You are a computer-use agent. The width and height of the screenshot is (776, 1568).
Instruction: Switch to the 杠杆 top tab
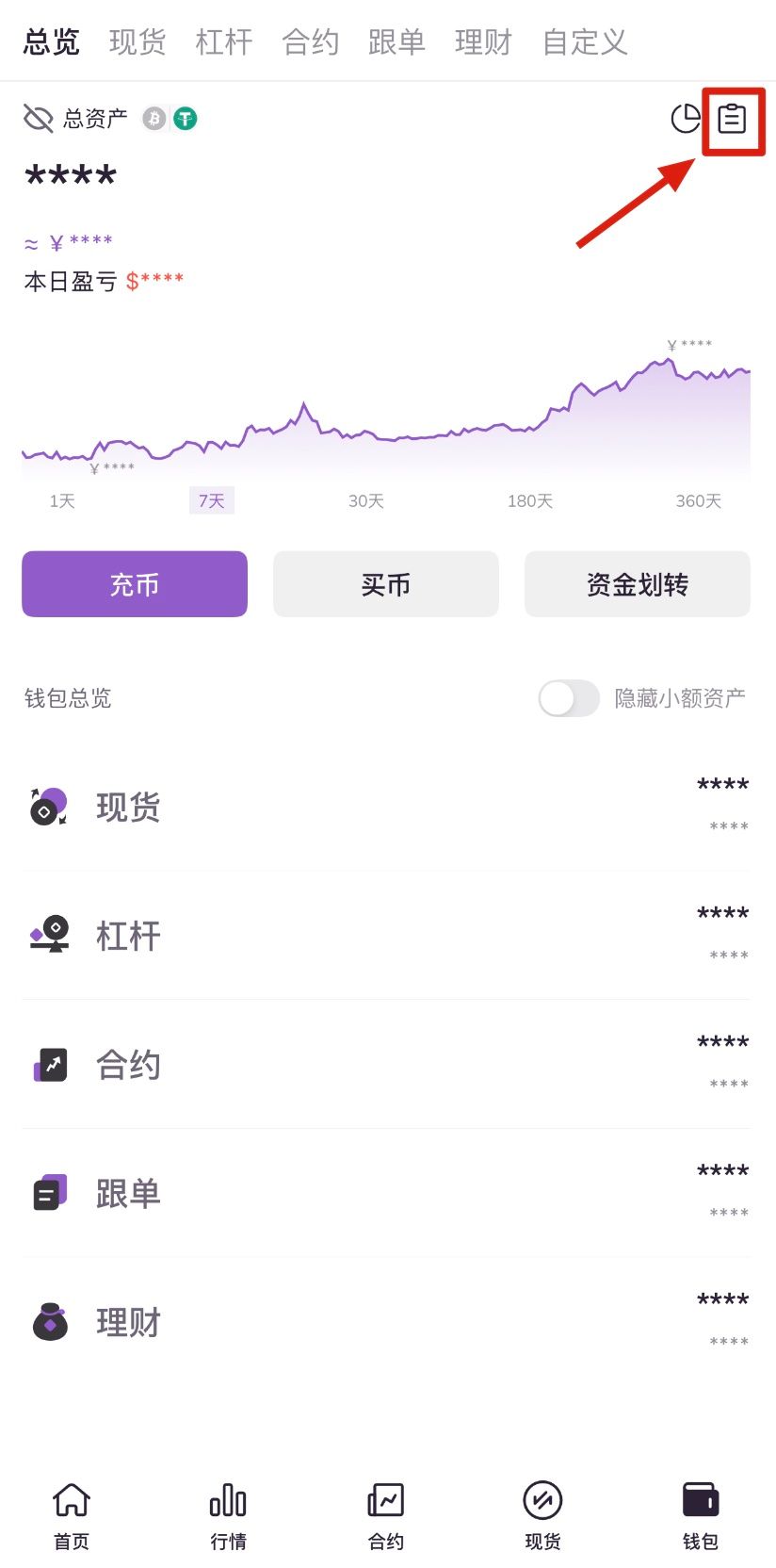pyautogui.click(x=224, y=41)
